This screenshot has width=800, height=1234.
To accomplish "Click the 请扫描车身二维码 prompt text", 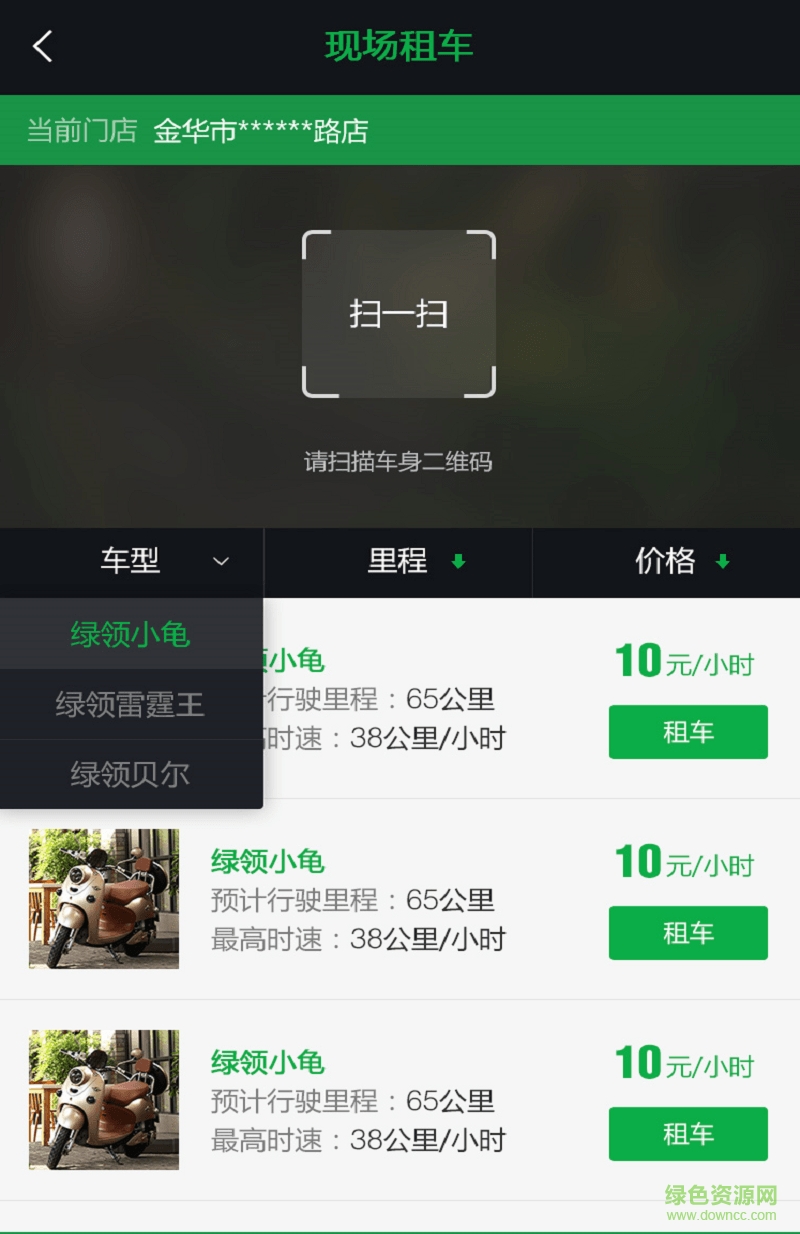I will pyautogui.click(x=399, y=463).
